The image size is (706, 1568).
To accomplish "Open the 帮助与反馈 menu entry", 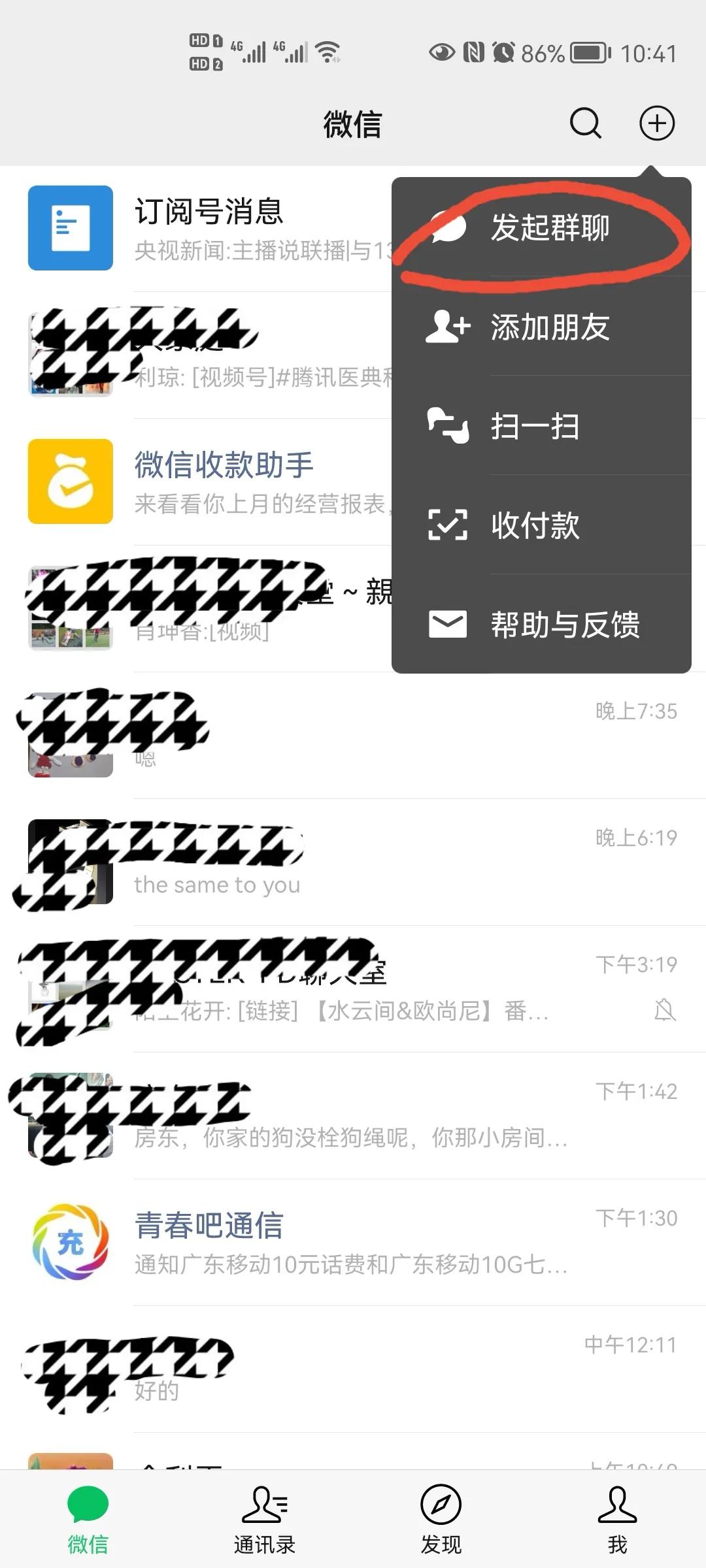I will point(566,625).
